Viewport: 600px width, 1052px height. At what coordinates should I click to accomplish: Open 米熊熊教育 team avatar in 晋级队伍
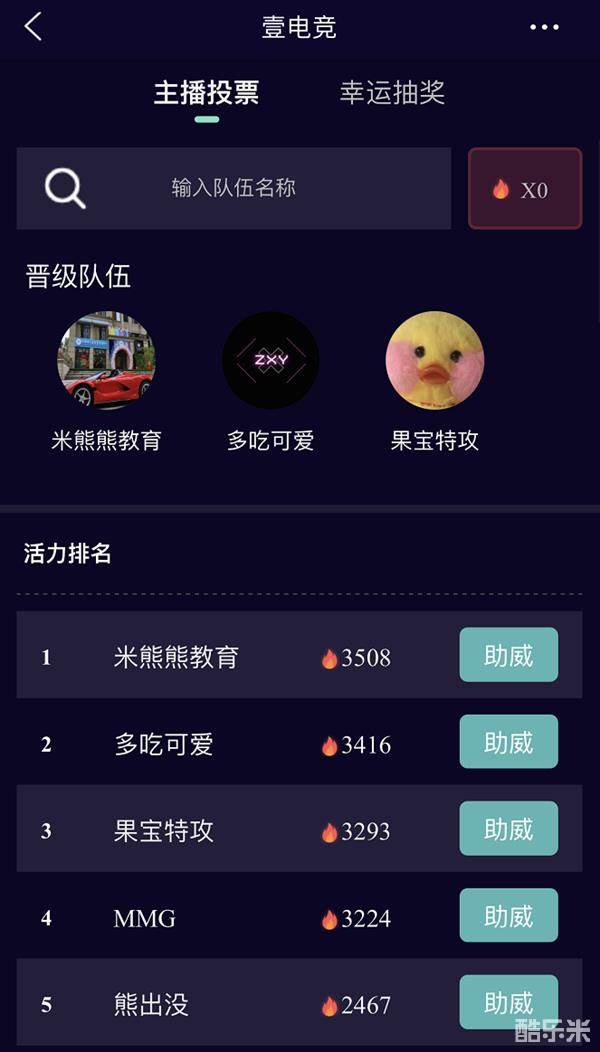(x=106, y=360)
